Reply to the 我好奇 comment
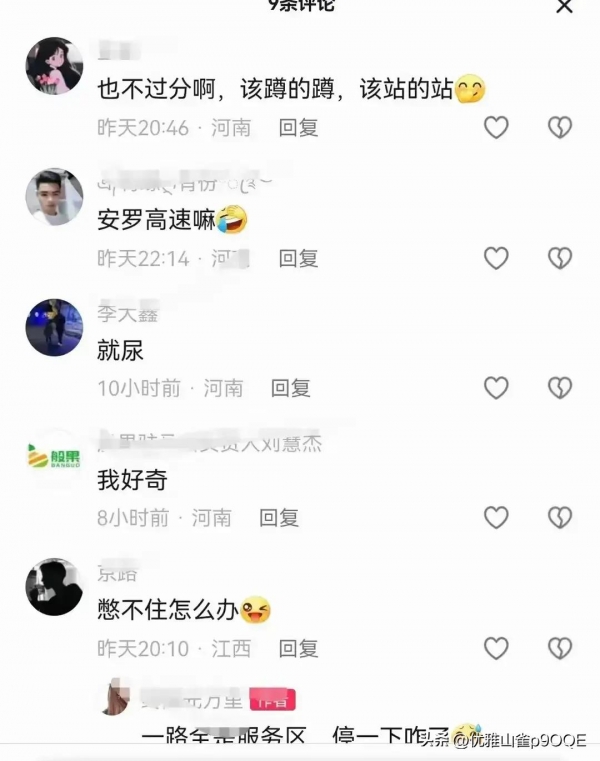600x761 pixels. (x=279, y=518)
